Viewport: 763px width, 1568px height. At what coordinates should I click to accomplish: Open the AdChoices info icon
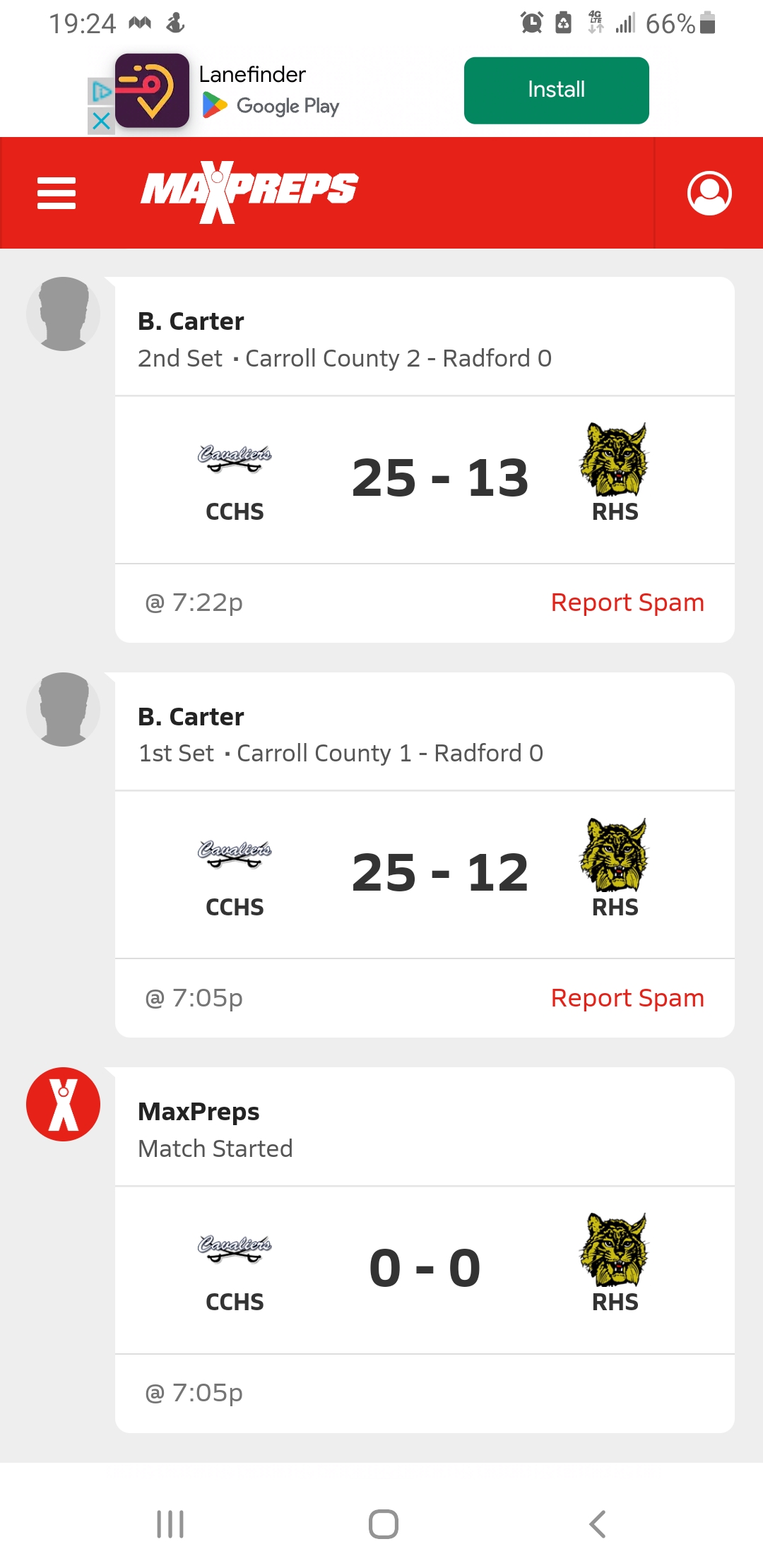101,91
